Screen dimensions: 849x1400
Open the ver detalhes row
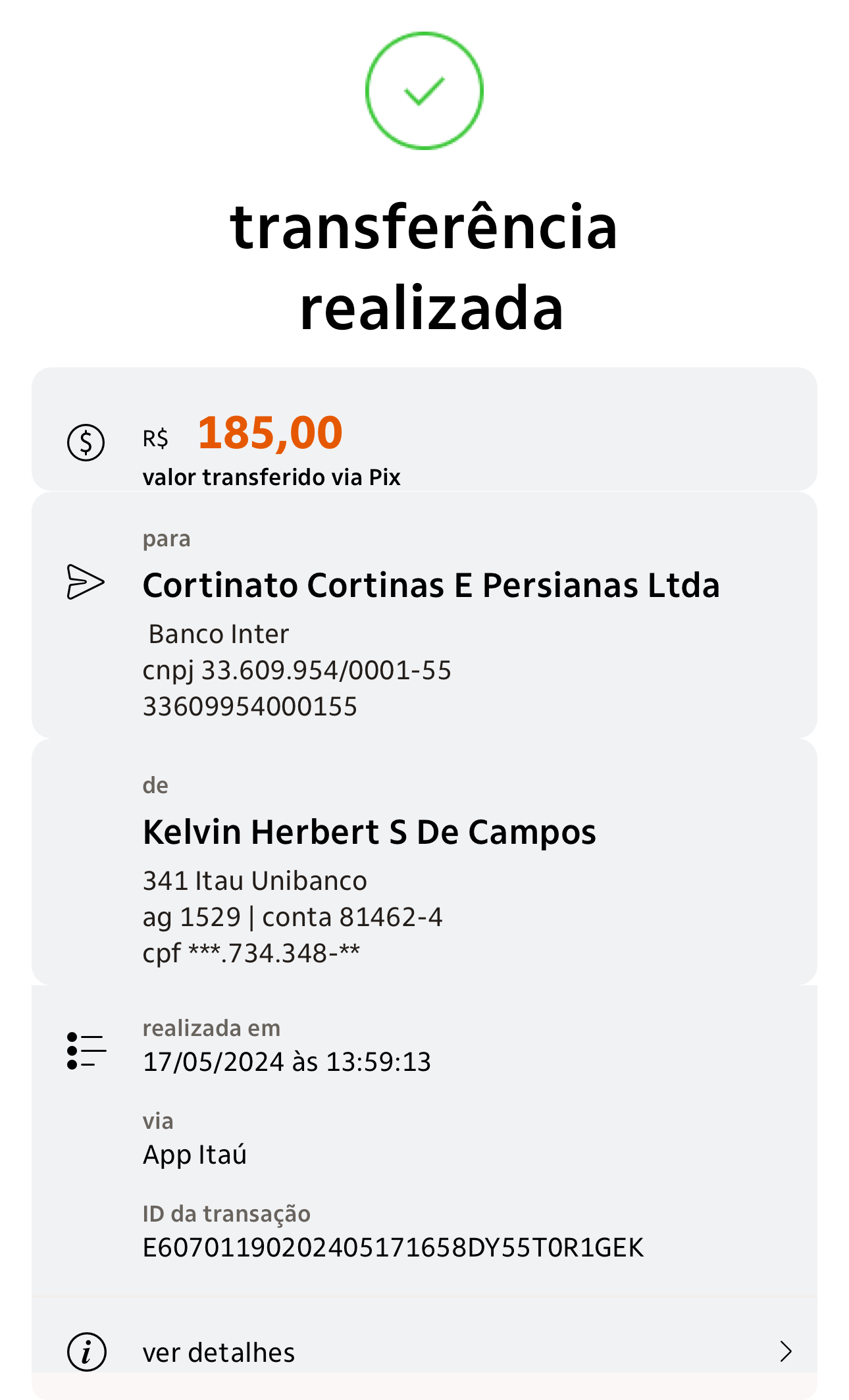(x=424, y=1351)
